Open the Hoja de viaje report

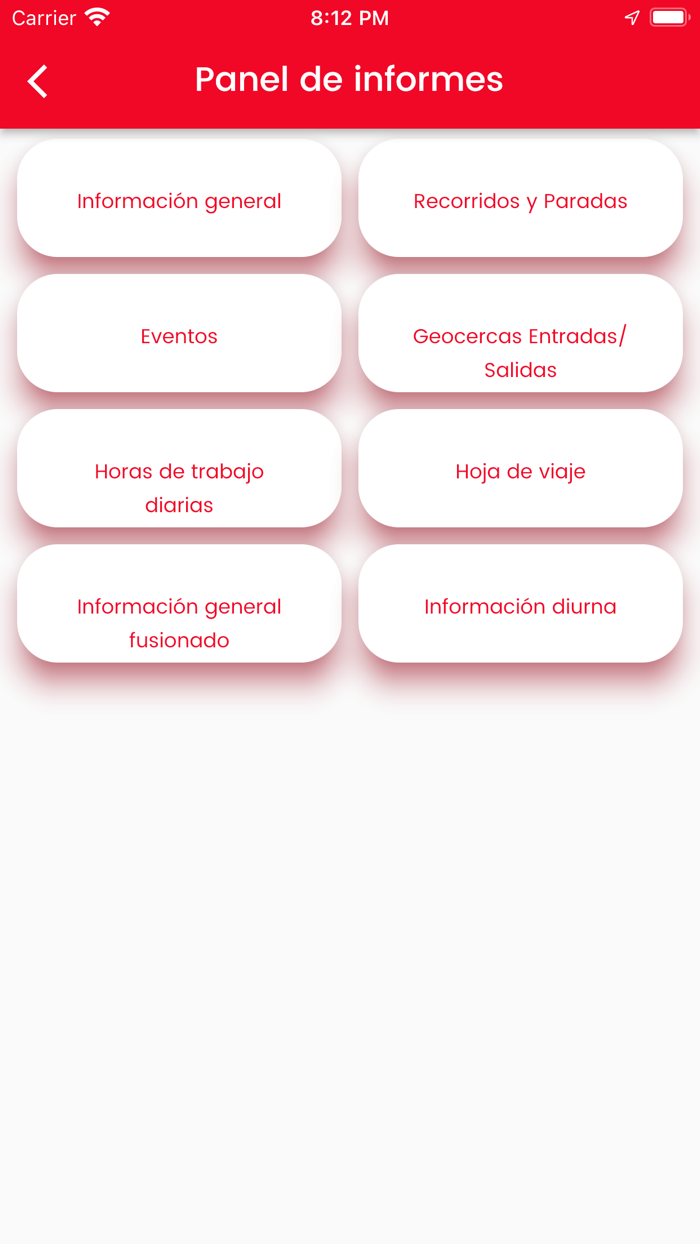coord(520,468)
